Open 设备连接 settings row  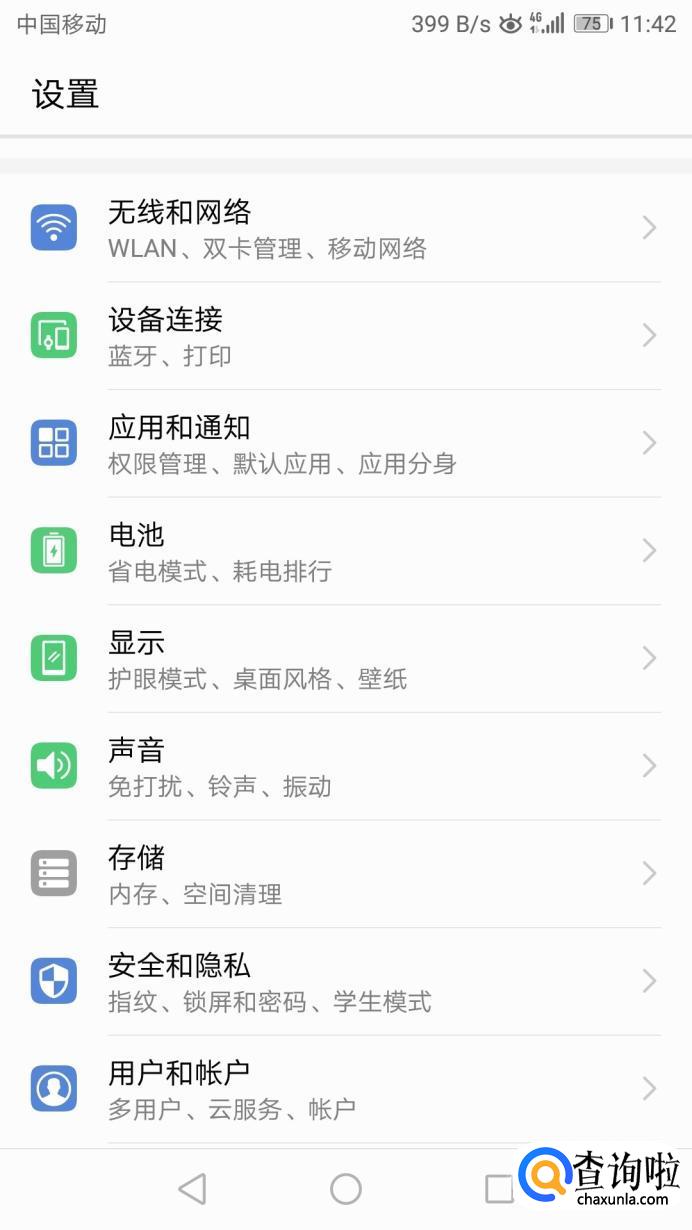345,336
